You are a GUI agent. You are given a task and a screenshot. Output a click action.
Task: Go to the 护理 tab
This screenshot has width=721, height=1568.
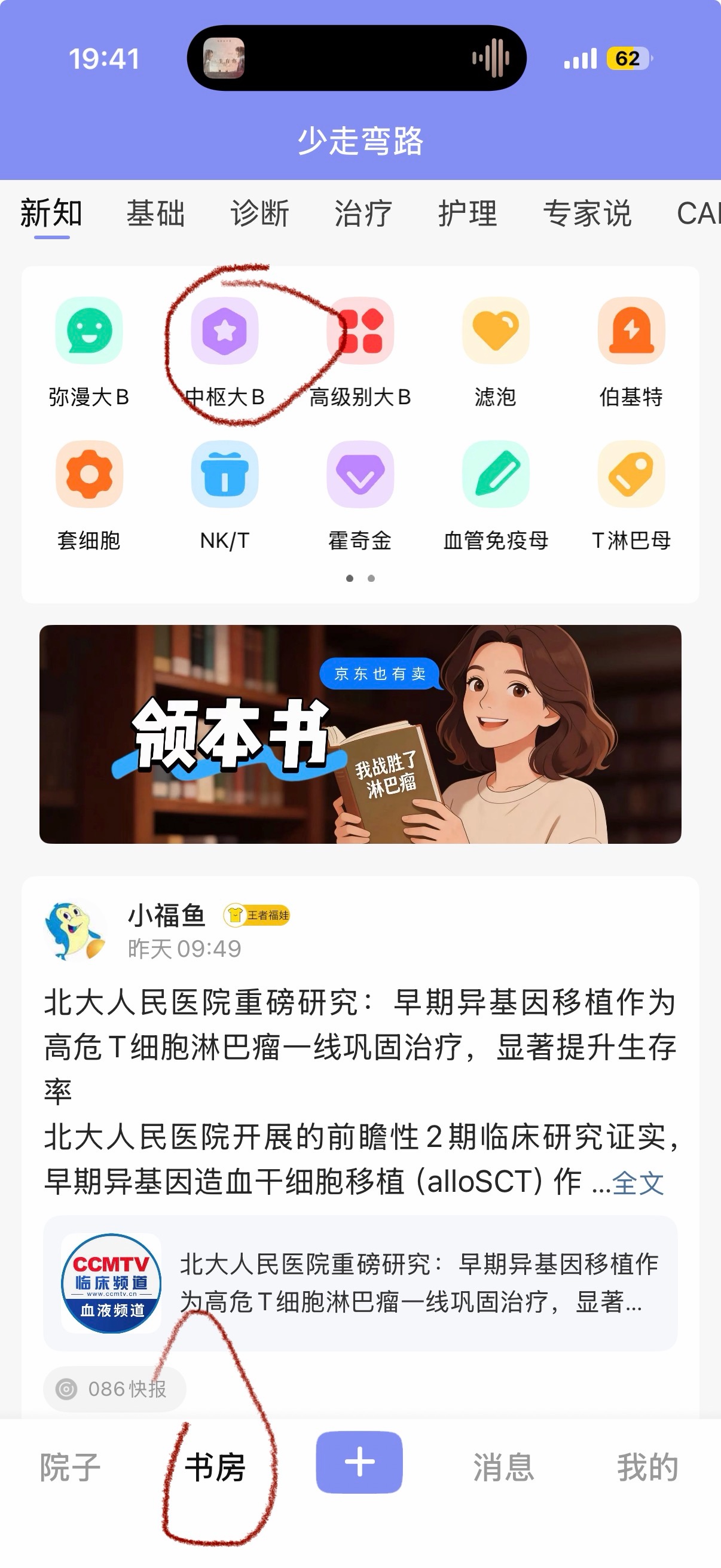468,213
